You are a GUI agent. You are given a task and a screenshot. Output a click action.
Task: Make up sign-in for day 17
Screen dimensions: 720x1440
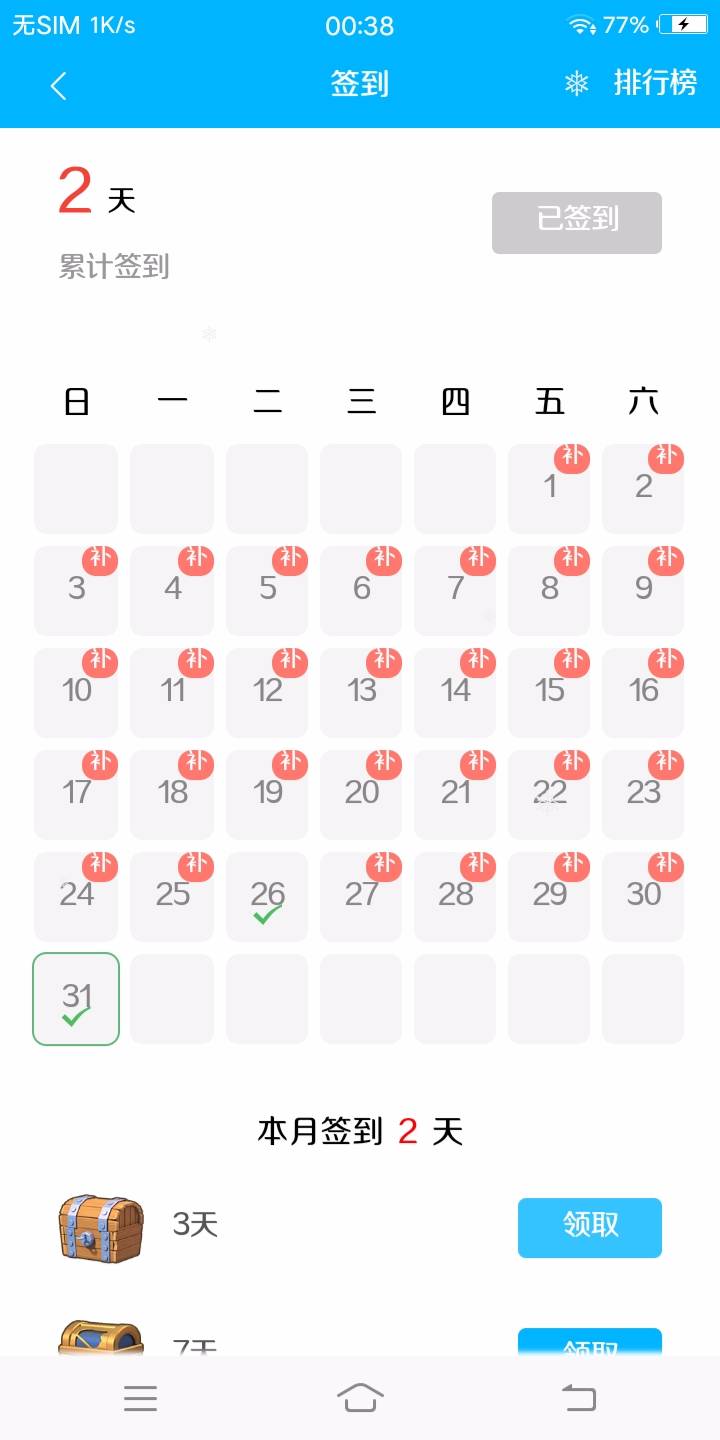click(x=76, y=795)
